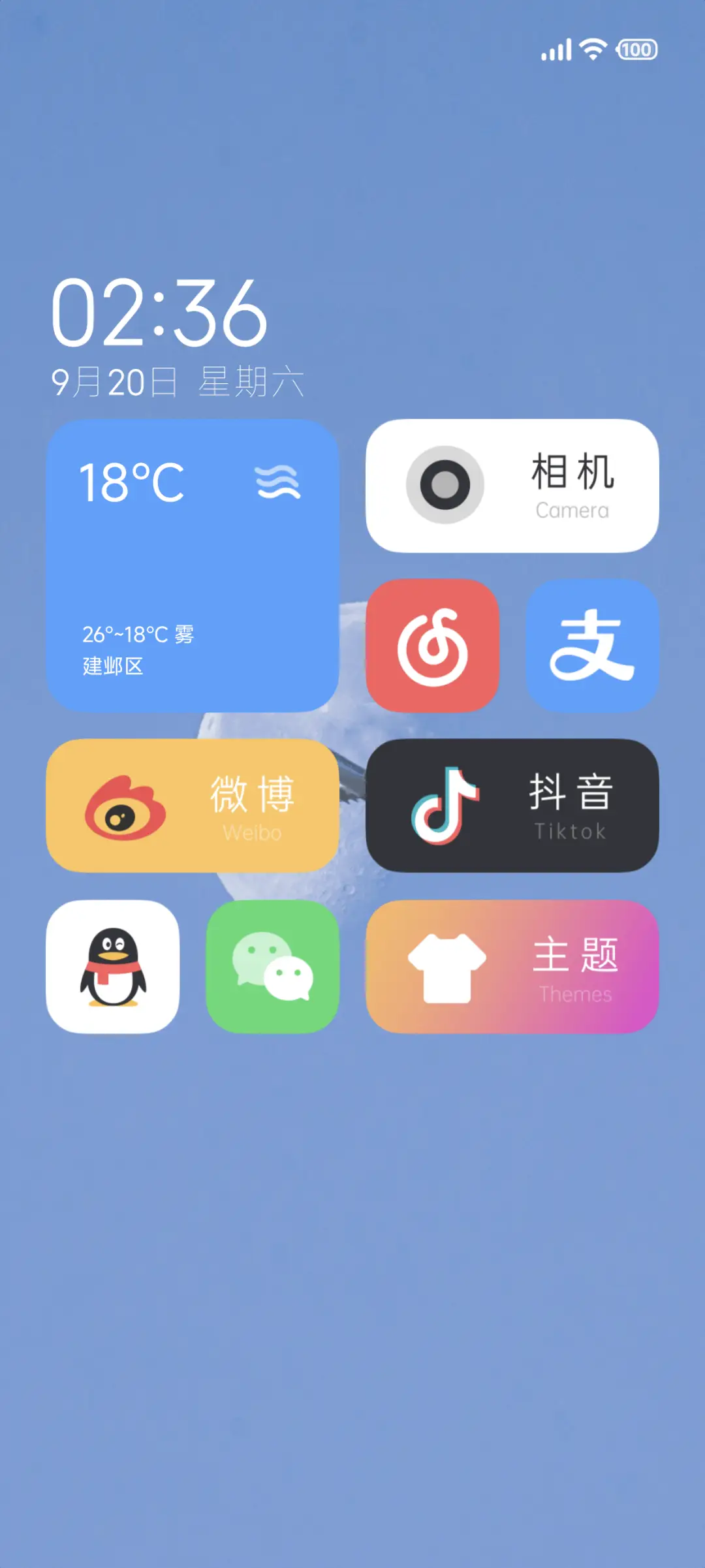Launch Tiktok from its widget
The width and height of the screenshot is (705, 1568).
[x=513, y=808]
